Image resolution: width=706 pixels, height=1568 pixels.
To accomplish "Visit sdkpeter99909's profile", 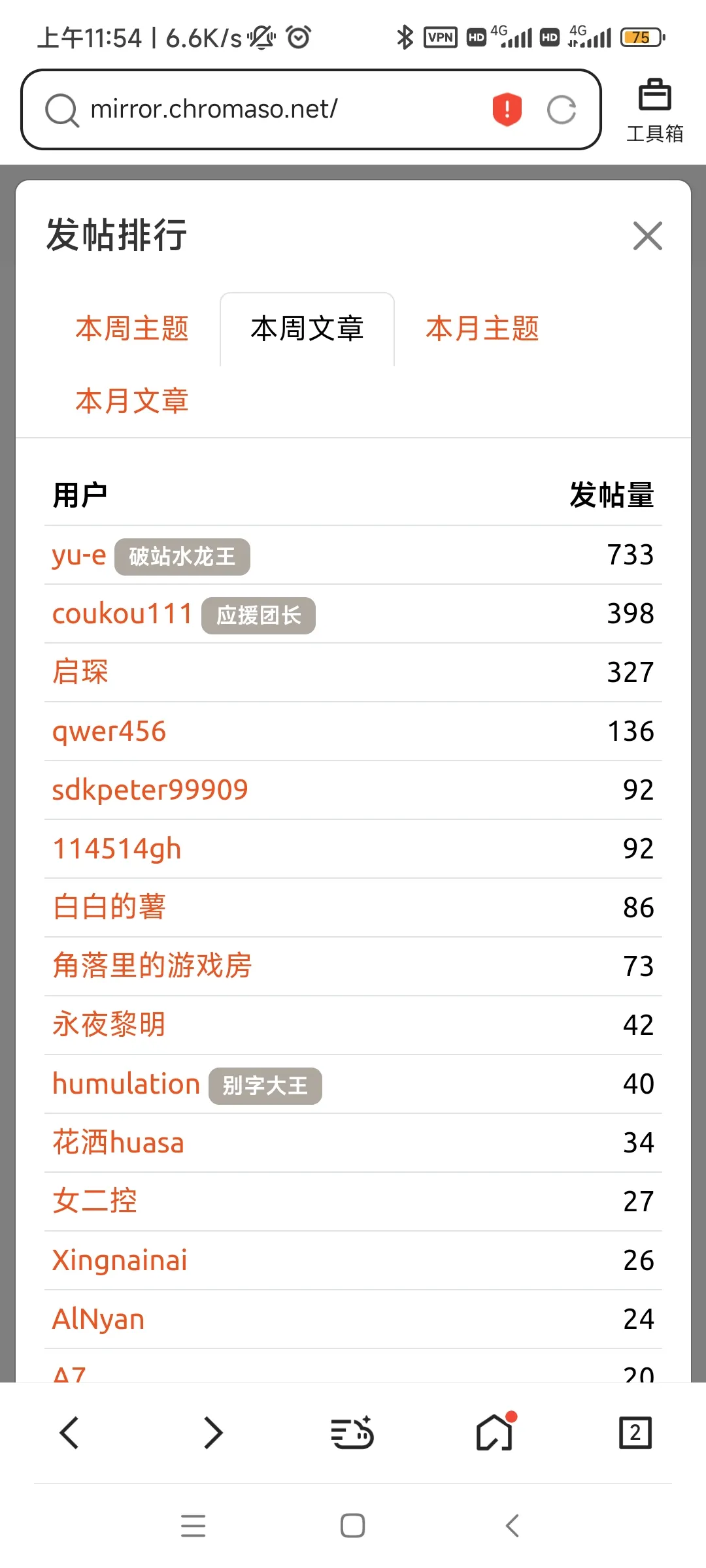I will point(150,790).
